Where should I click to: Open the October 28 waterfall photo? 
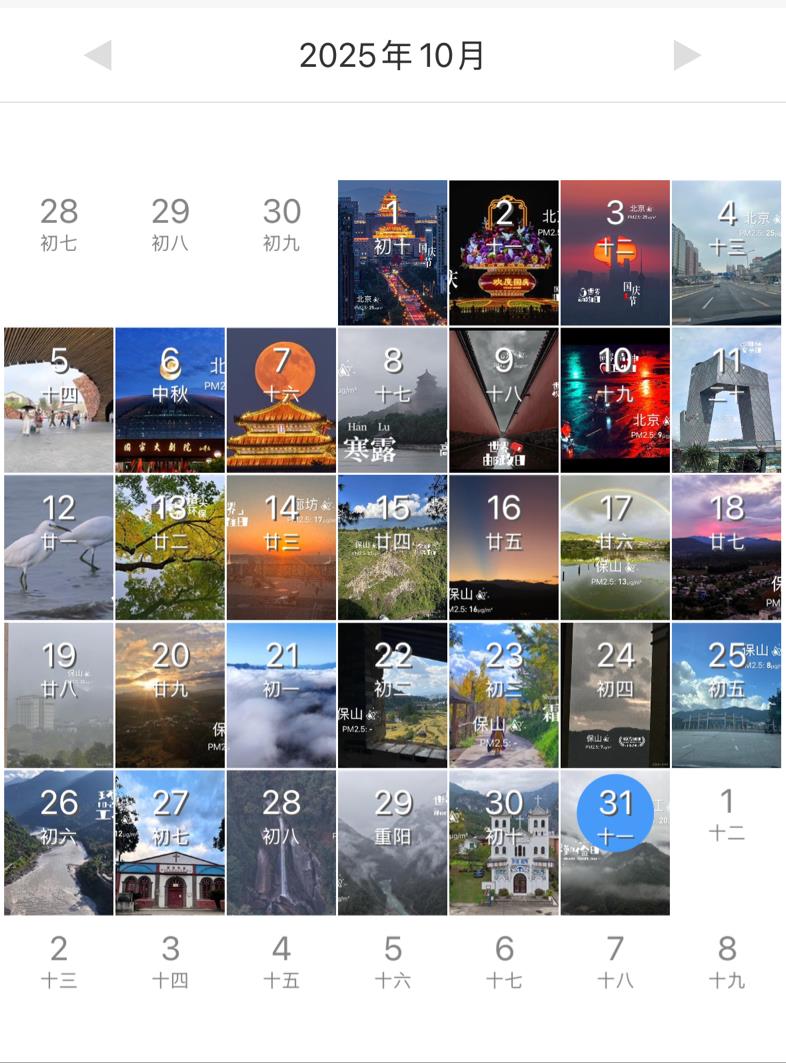pyautogui.click(x=281, y=842)
